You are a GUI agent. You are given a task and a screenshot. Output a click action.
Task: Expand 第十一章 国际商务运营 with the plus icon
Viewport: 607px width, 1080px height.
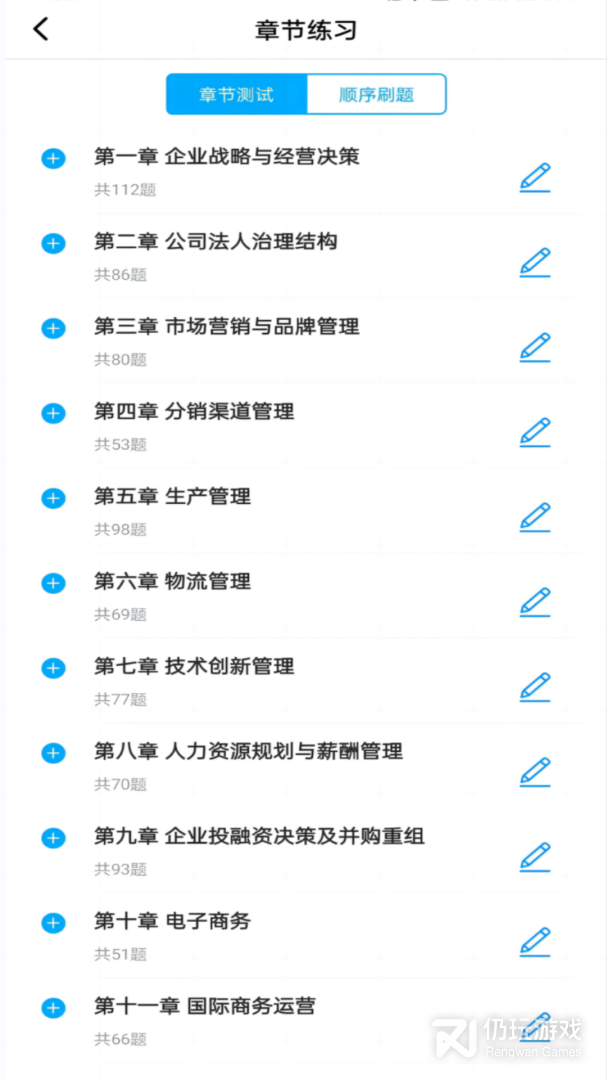[x=54, y=1008]
